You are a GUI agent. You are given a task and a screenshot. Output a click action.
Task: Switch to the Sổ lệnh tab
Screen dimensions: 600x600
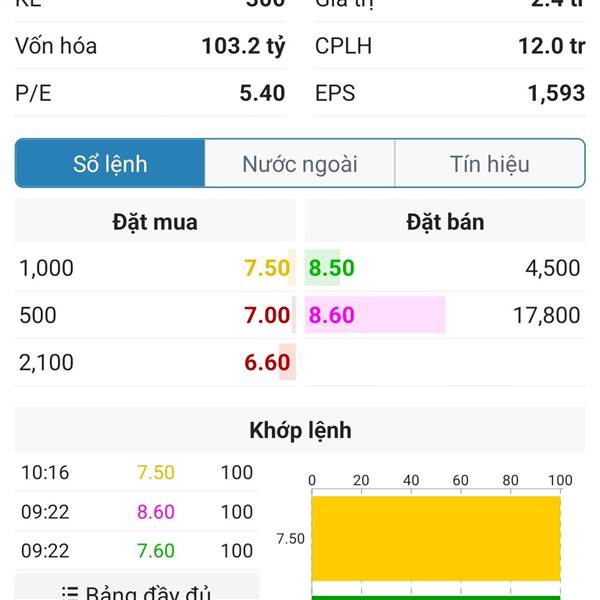[x=110, y=164]
